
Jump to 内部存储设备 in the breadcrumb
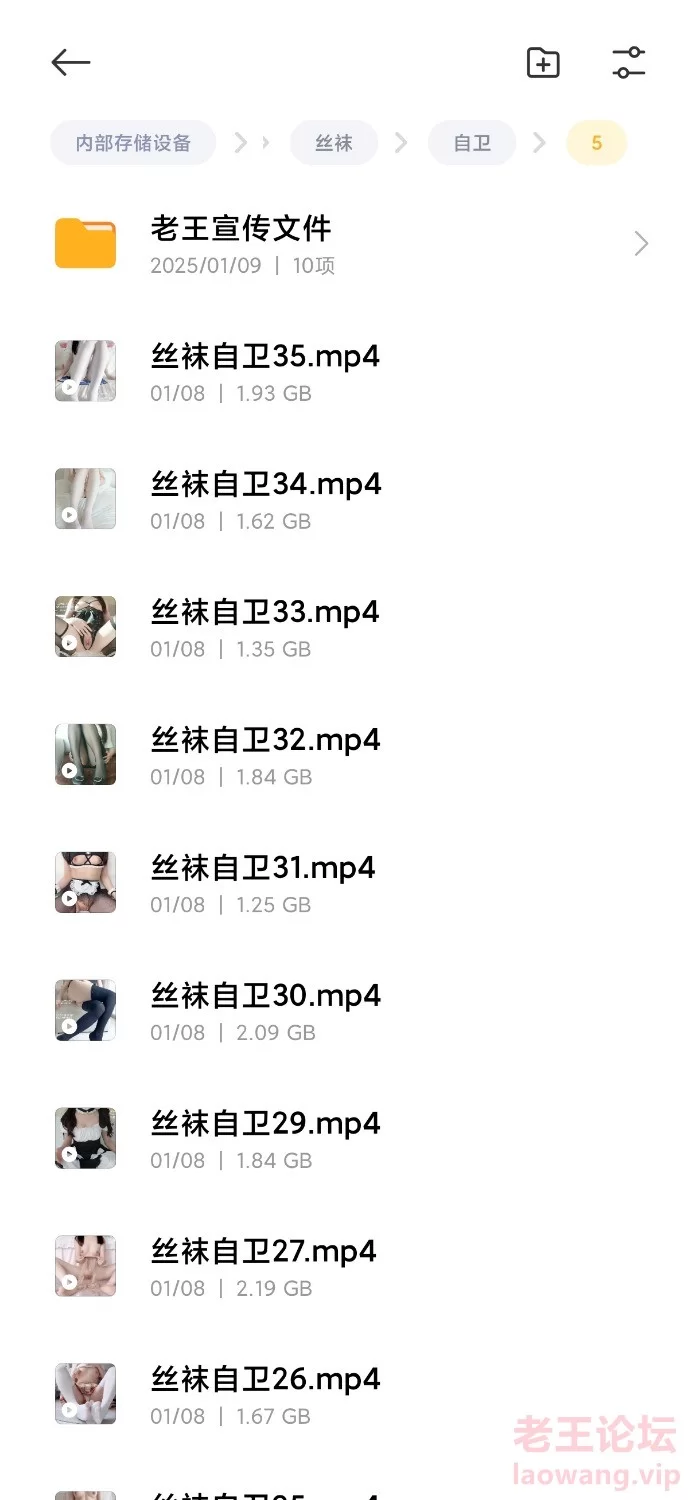133,143
